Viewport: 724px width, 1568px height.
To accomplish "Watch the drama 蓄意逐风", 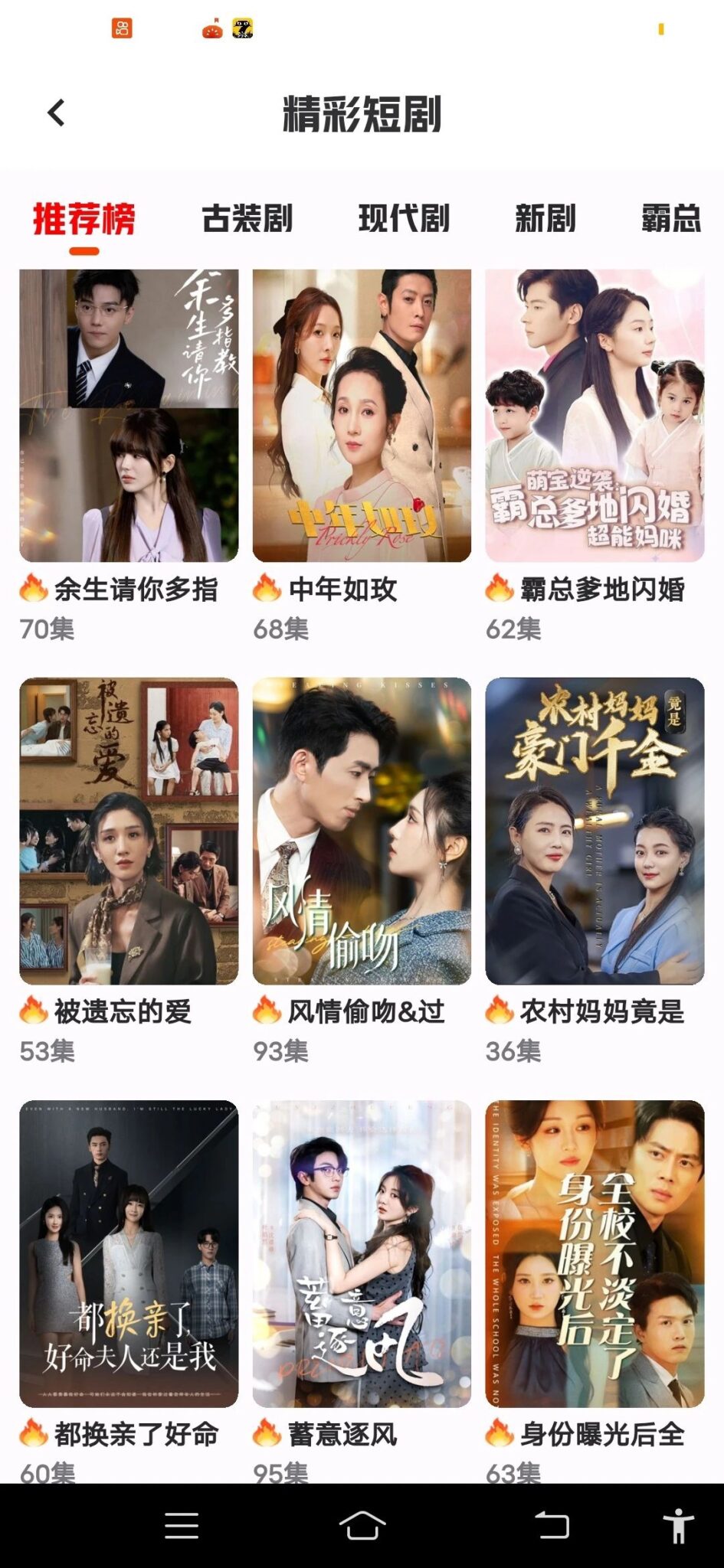I will [362, 1253].
